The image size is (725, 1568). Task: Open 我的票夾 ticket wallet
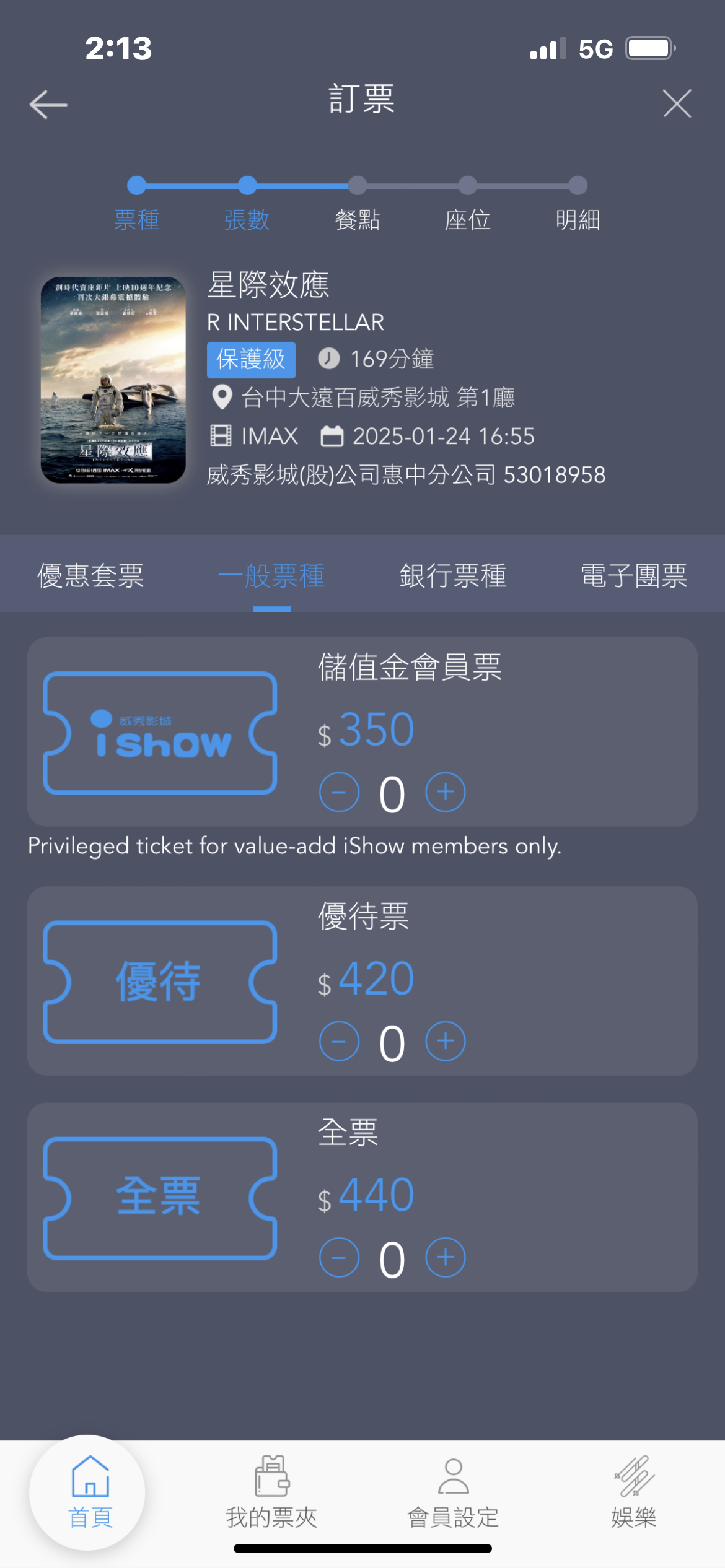coord(271,1492)
